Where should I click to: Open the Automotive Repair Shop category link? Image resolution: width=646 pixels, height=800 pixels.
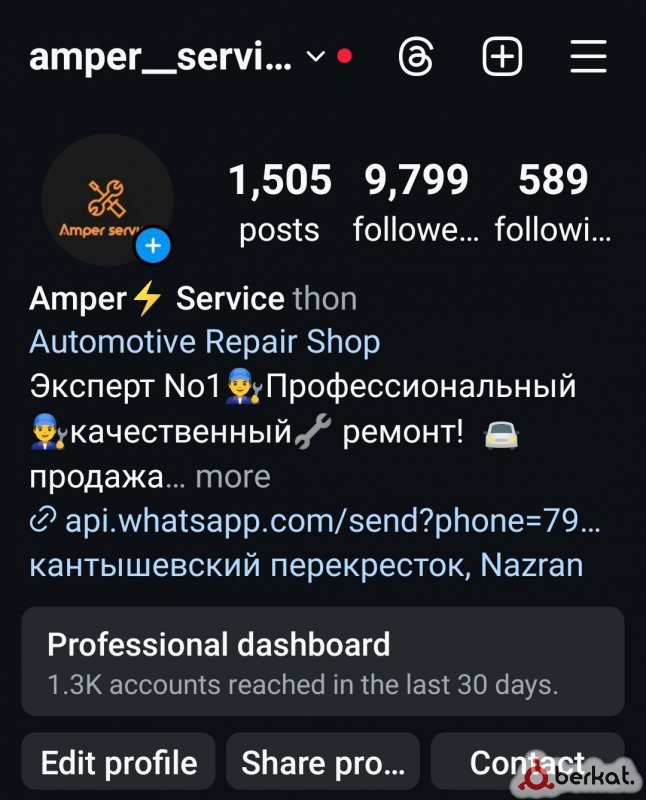[x=204, y=342]
